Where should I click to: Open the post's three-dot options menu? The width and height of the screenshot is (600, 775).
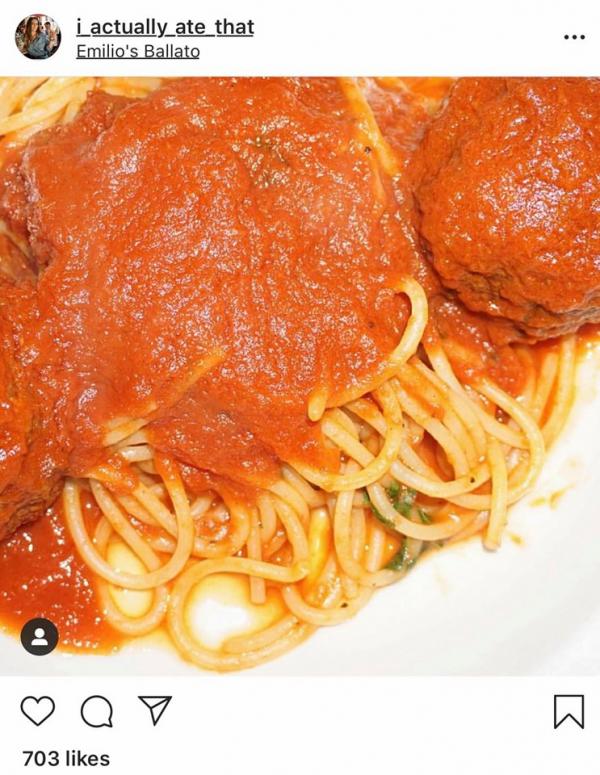(x=573, y=37)
